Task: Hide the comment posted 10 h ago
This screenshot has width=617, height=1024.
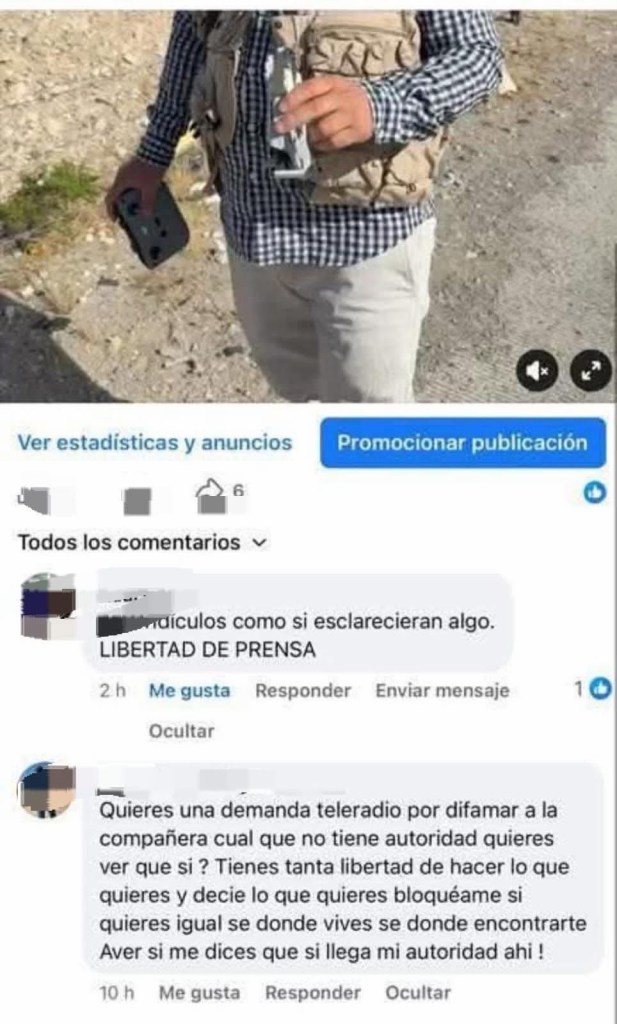Action: [x=418, y=993]
